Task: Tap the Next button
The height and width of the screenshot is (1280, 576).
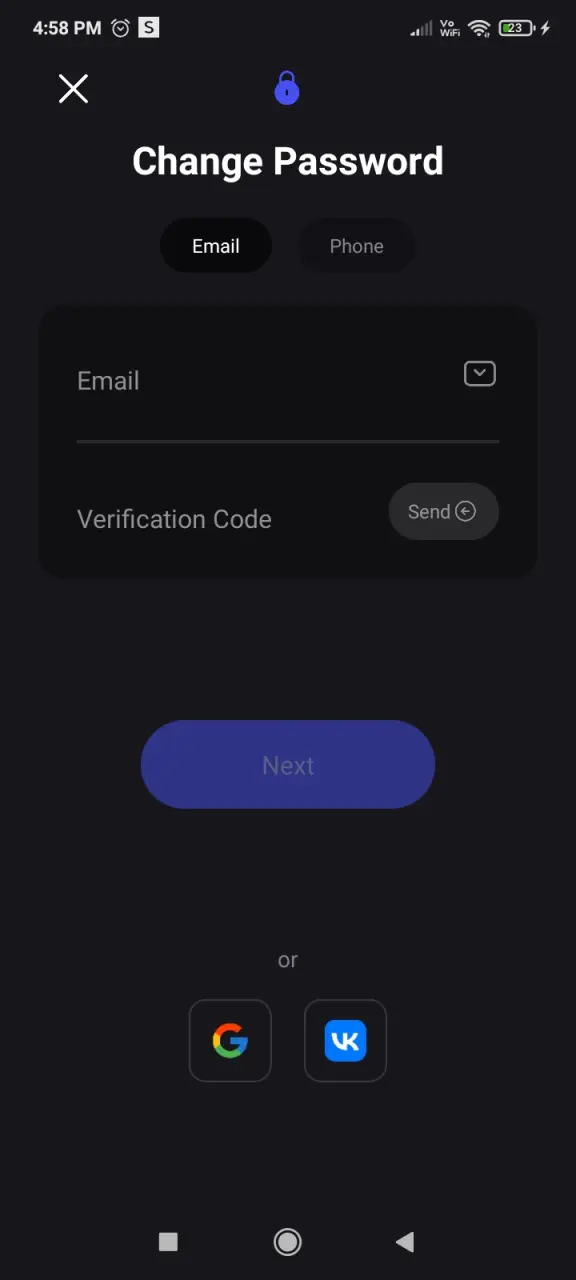Action: pos(288,765)
